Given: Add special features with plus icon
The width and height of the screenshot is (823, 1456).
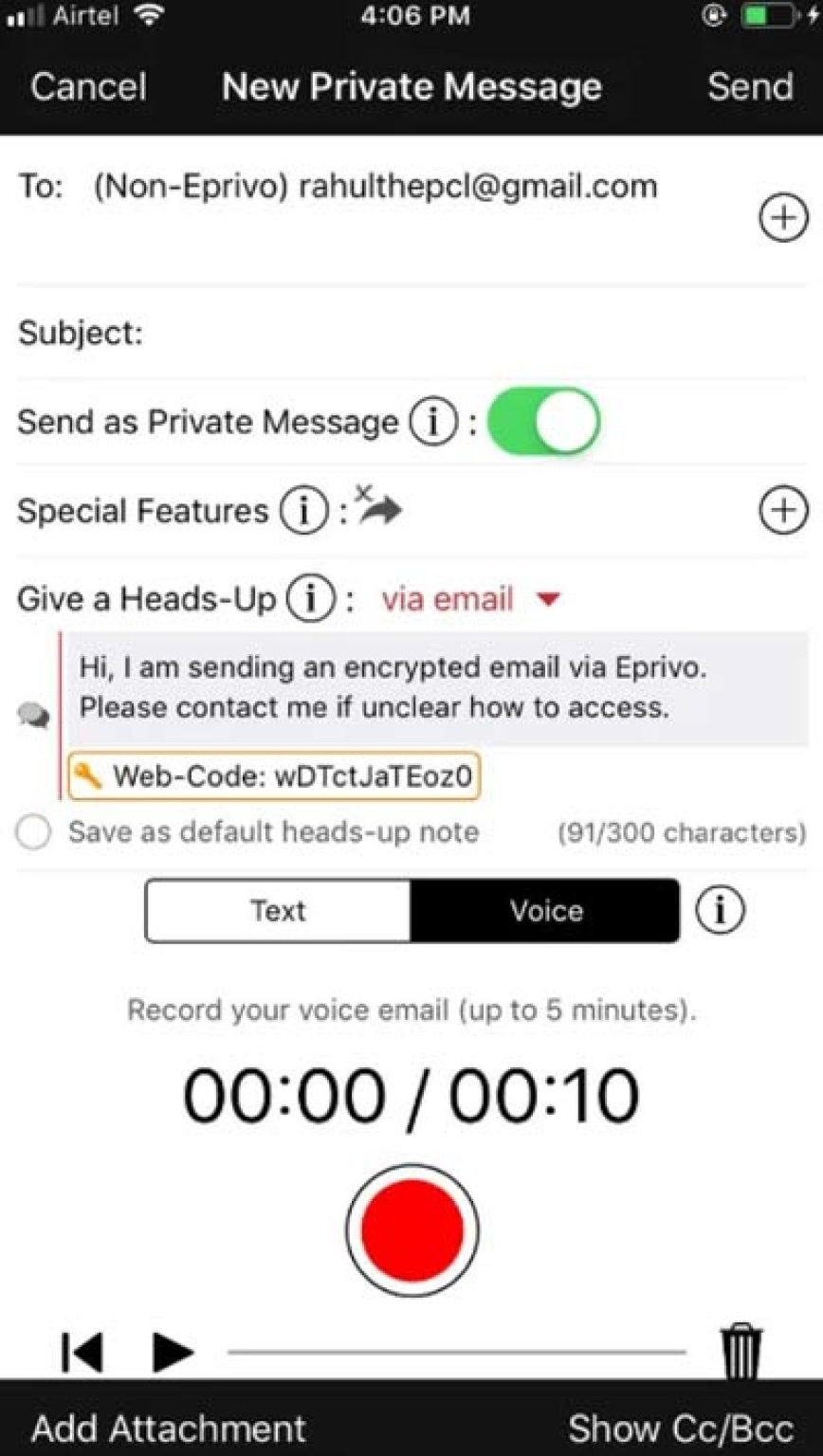Looking at the screenshot, I should (783, 512).
